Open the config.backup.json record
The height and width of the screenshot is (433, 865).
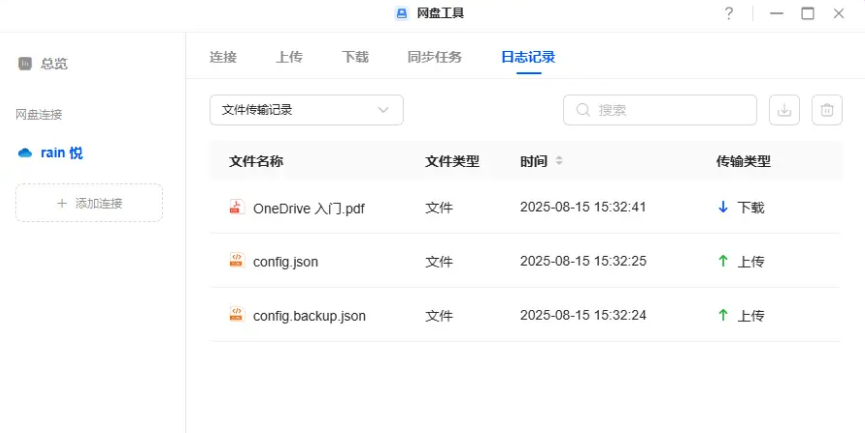[309, 316]
